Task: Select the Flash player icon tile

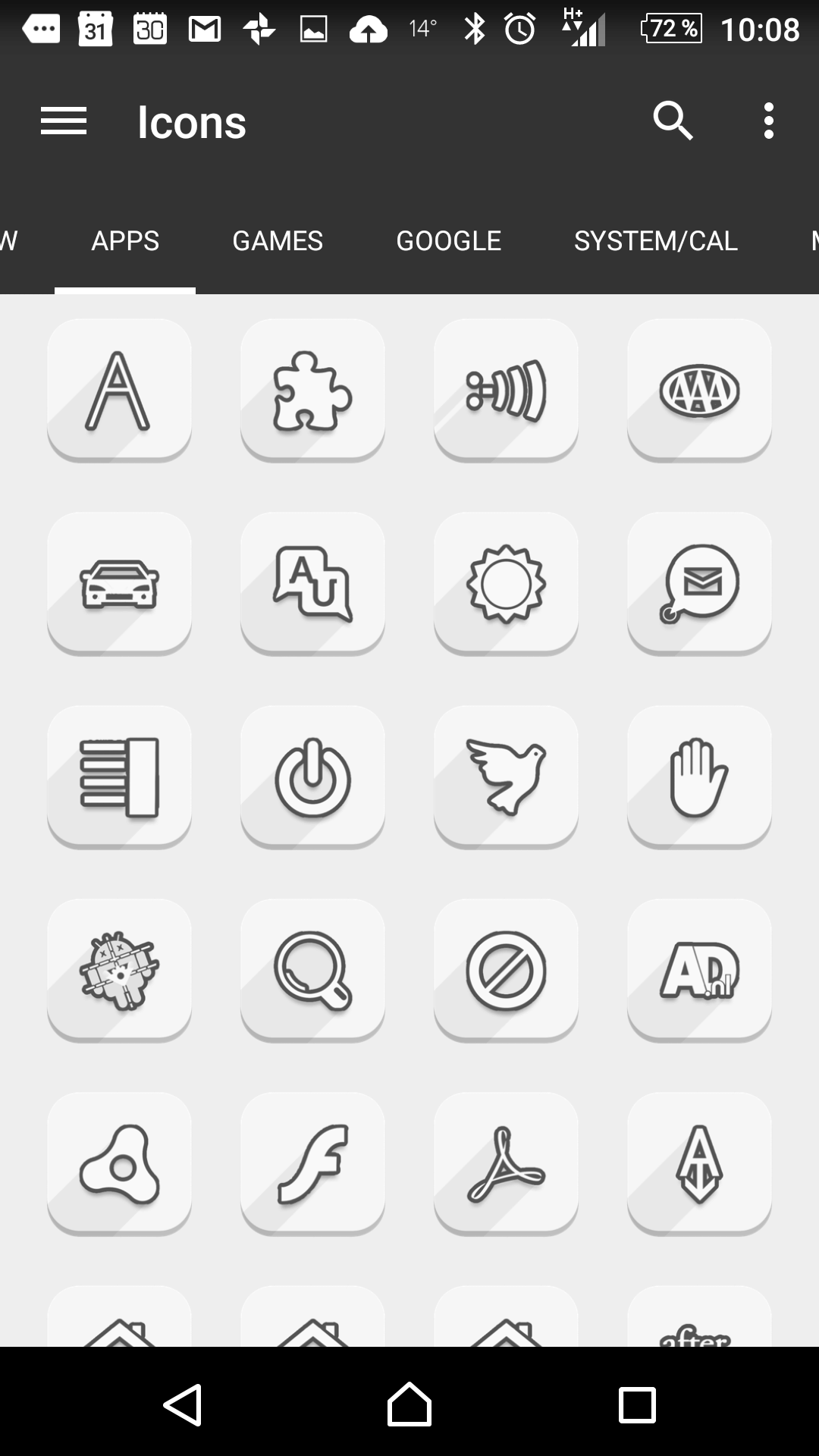Action: click(x=312, y=1164)
